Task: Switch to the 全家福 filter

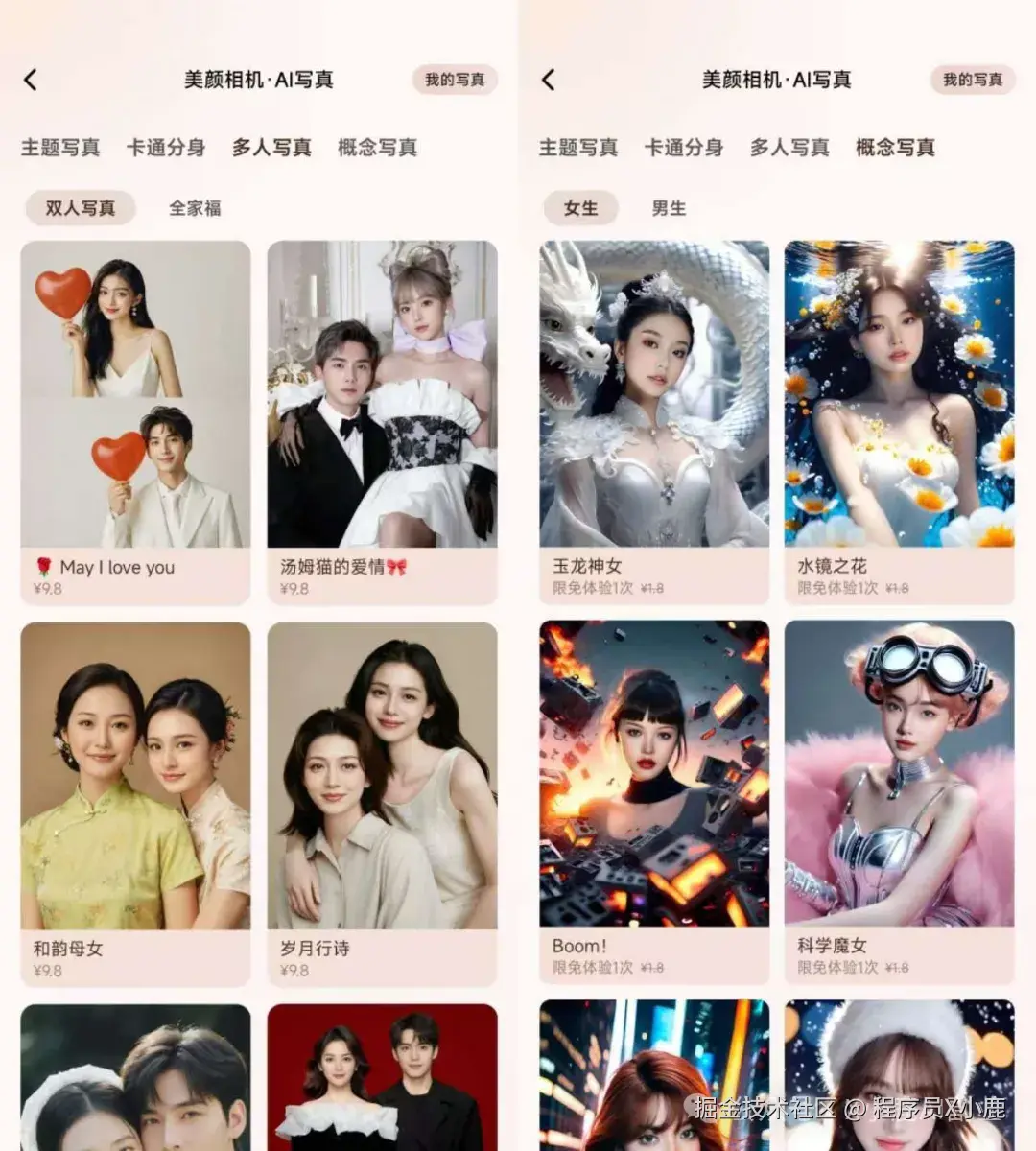Action: pos(194,207)
